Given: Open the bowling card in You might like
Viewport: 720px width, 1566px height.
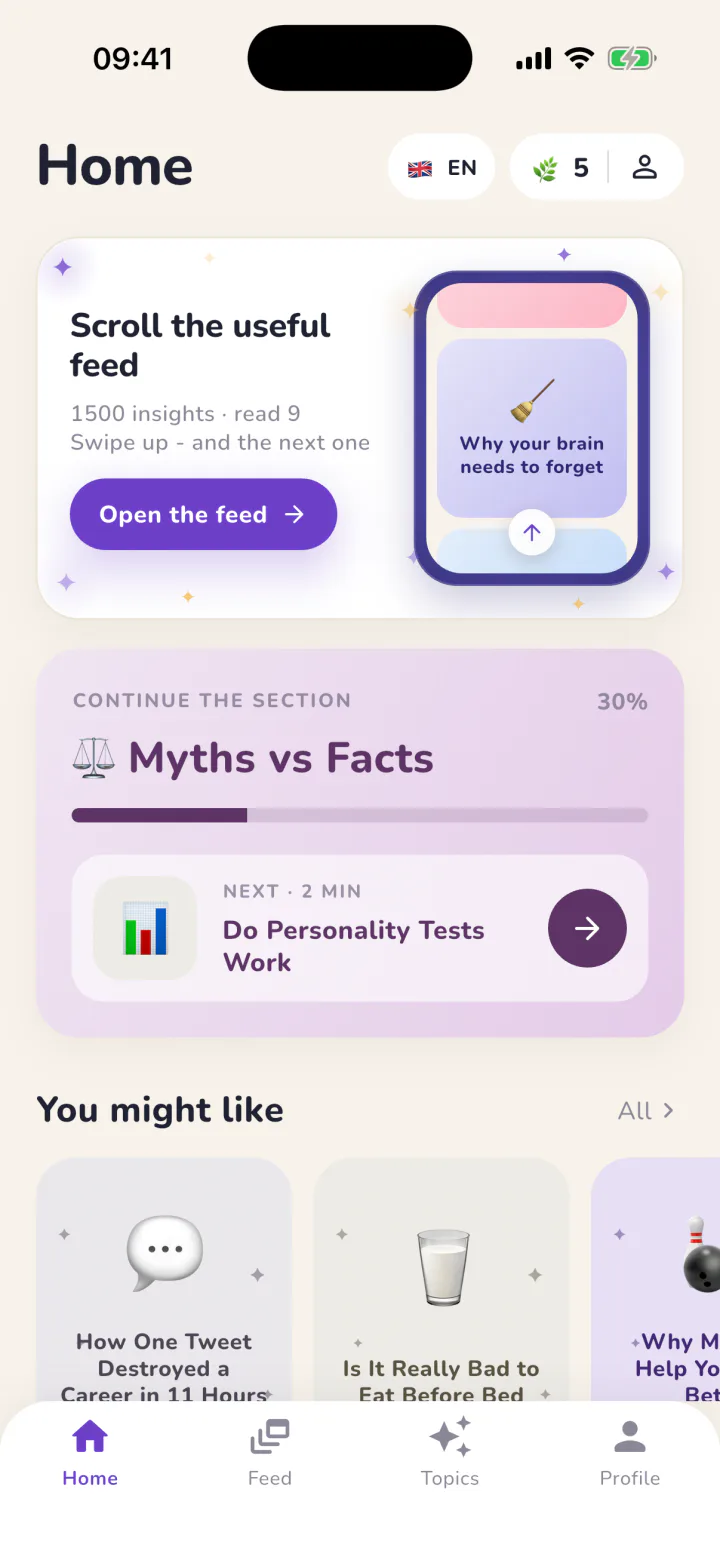Looking at the screenshot, I should point(656,1282).
